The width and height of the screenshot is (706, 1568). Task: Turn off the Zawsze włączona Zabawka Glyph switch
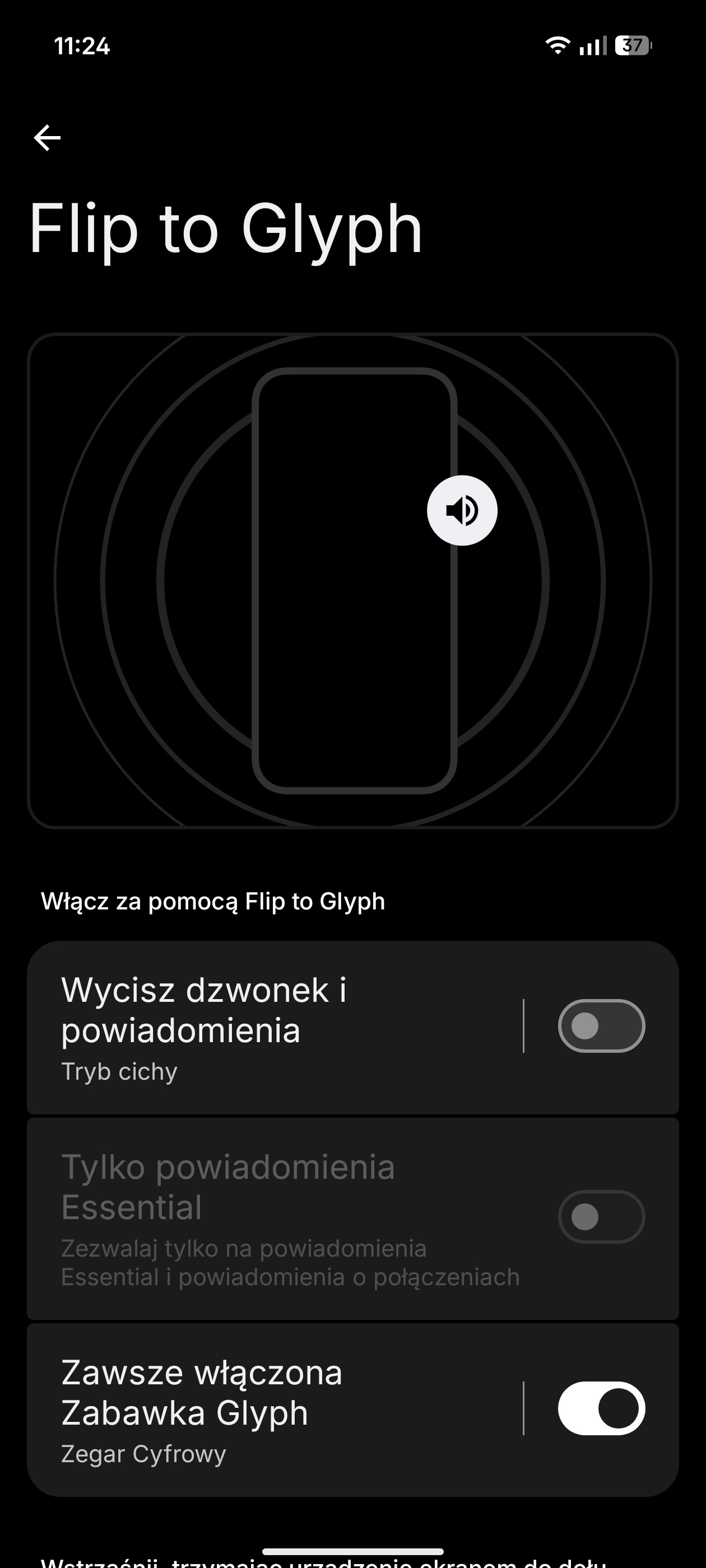[x=601, y=1408]
